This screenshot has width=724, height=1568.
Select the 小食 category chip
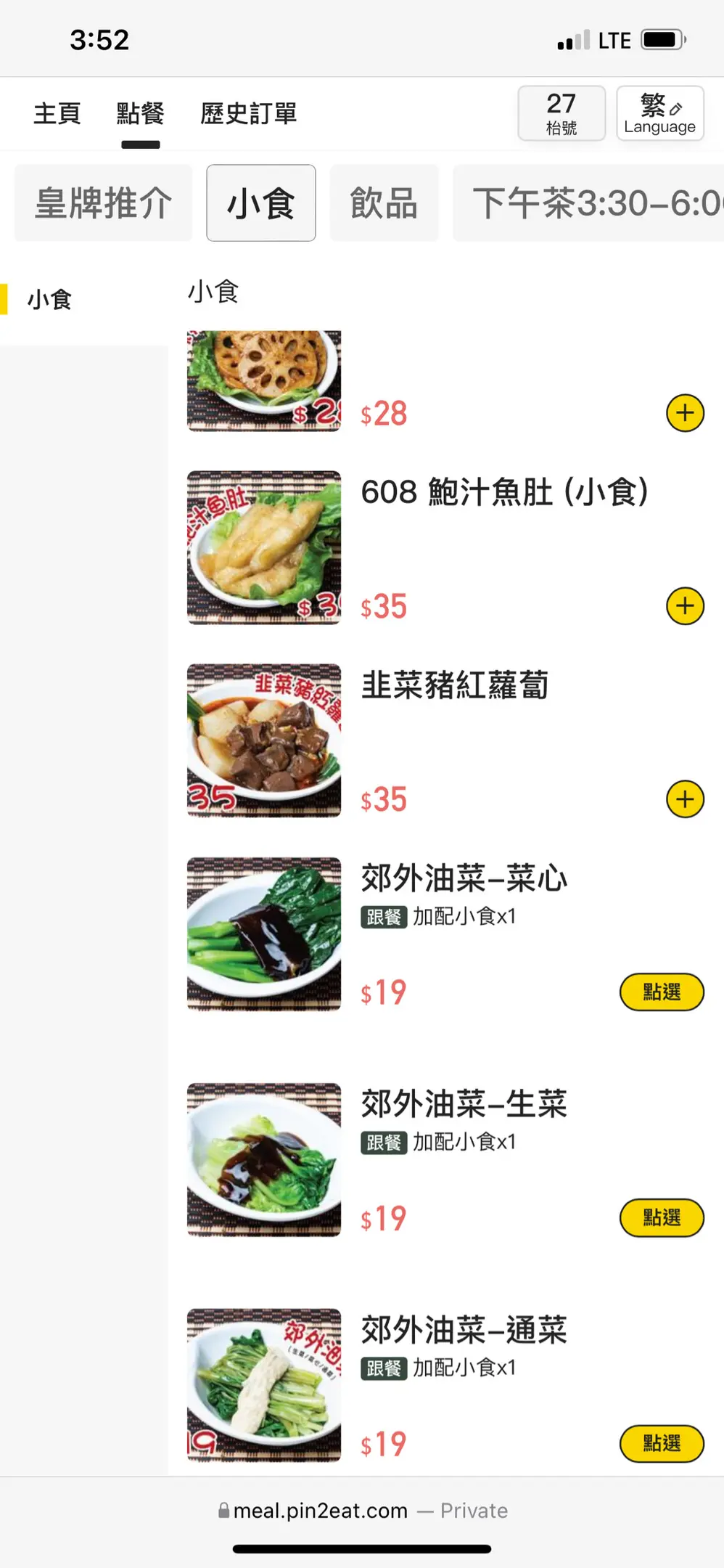(x=260, y=203)
